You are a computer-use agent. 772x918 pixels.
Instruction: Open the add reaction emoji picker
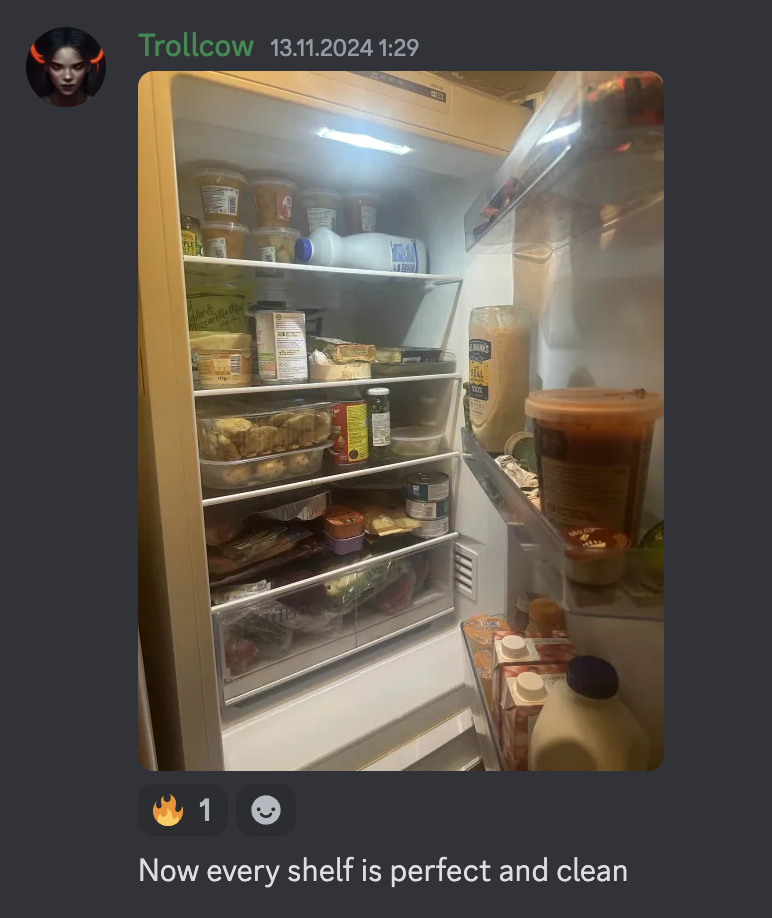pos(265,810)
